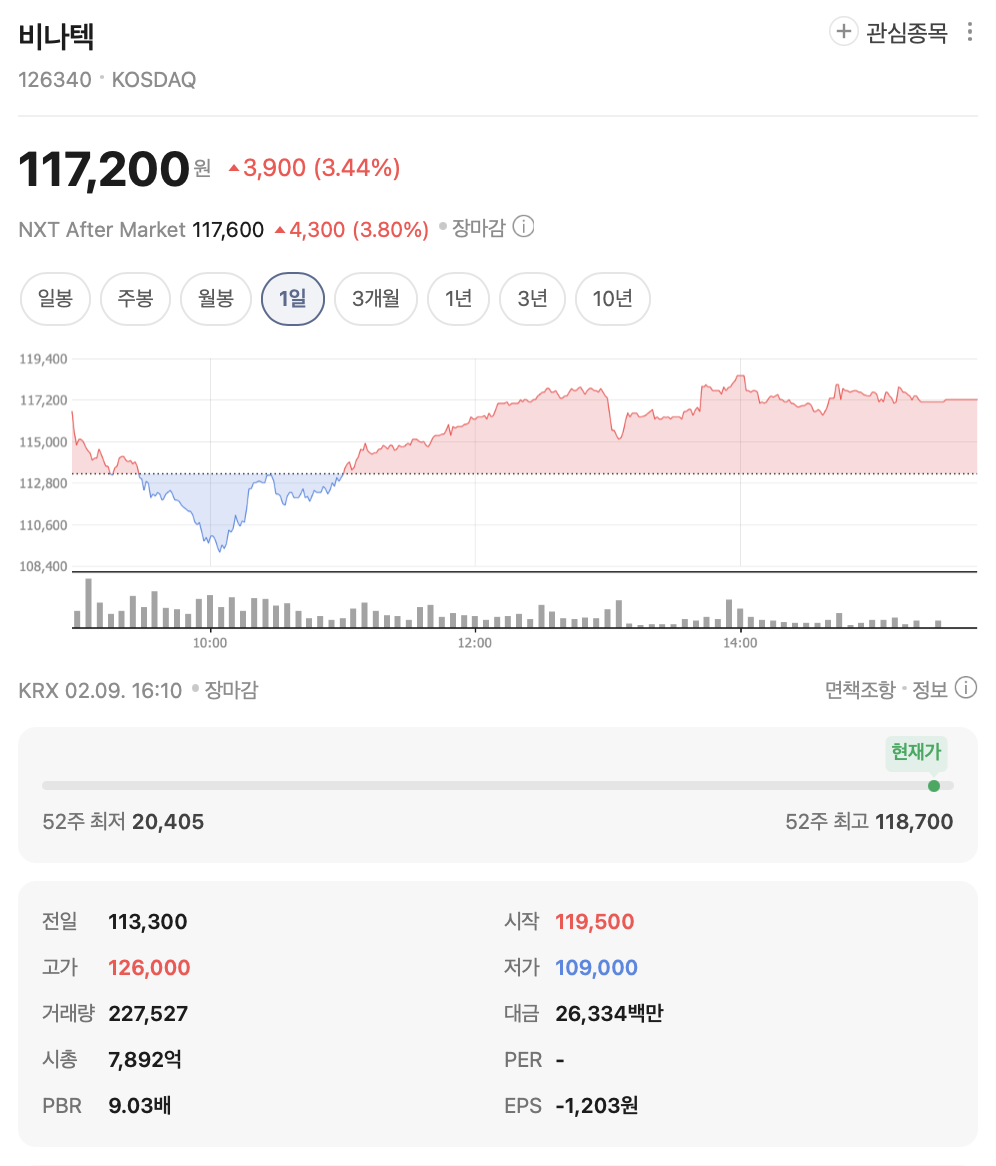Open the 3년 chart period
The image size is (996, 1166).
pos(532,298)
